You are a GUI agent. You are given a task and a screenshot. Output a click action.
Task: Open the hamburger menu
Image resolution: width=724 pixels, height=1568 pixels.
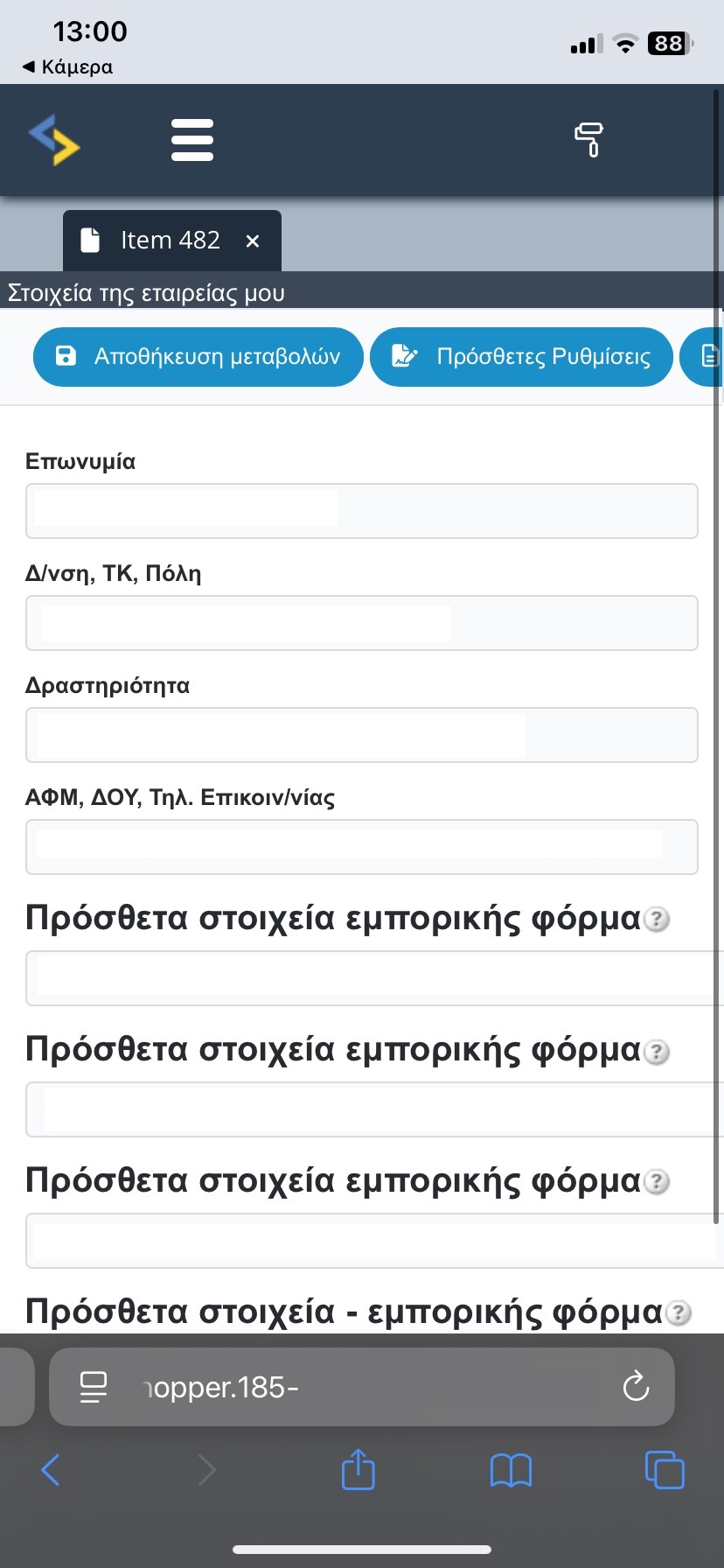pyautogui.click(x=192, y=140)
